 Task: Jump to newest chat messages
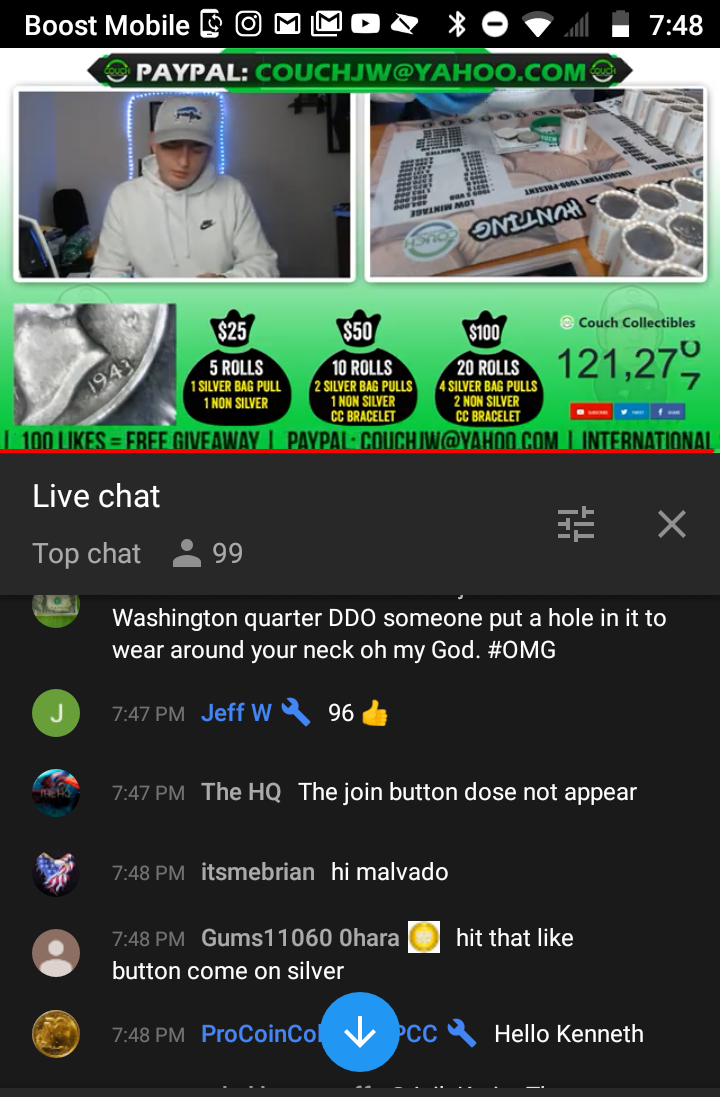(x=359, y=1033)
